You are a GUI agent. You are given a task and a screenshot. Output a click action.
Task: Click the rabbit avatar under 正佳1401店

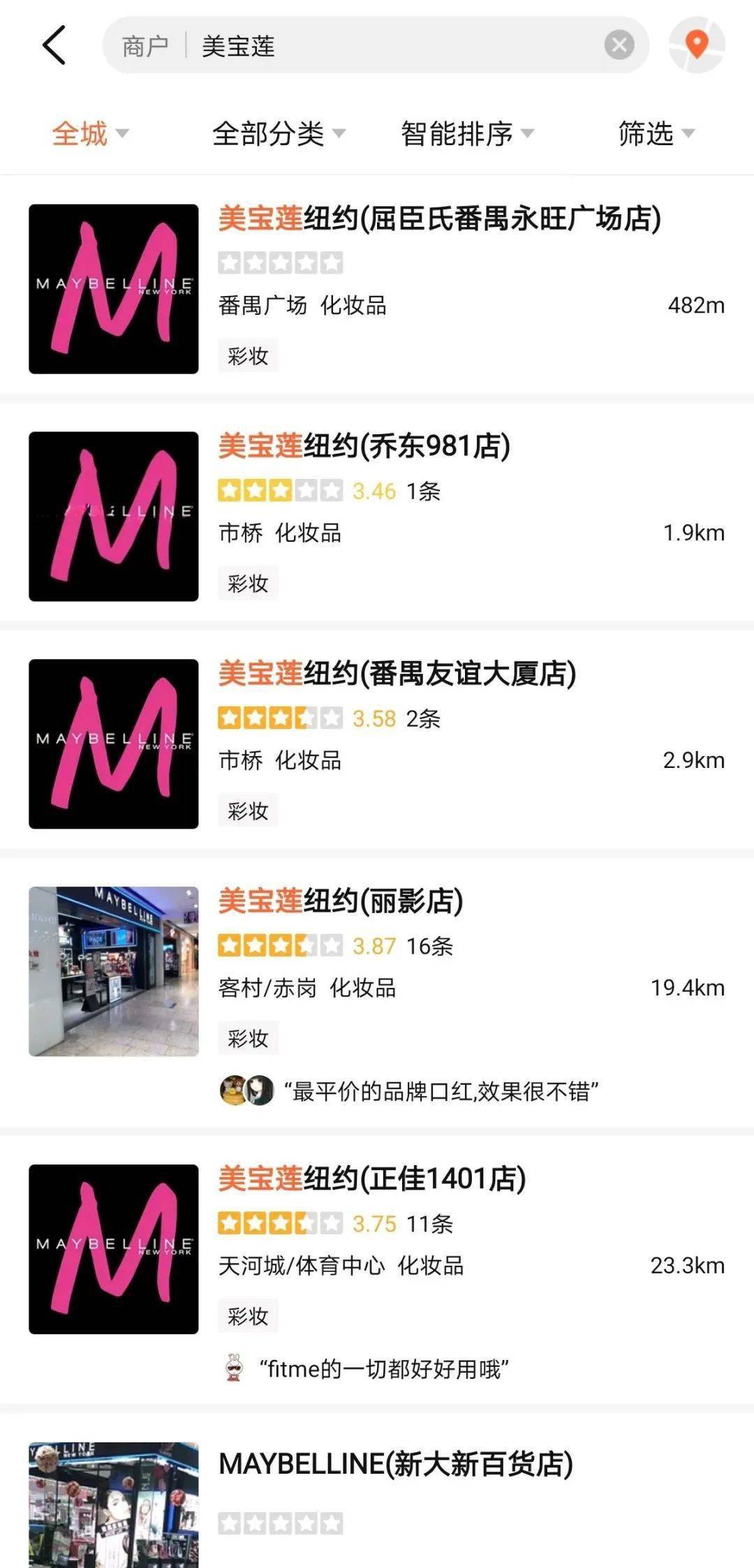click(x=233, y=1368)
